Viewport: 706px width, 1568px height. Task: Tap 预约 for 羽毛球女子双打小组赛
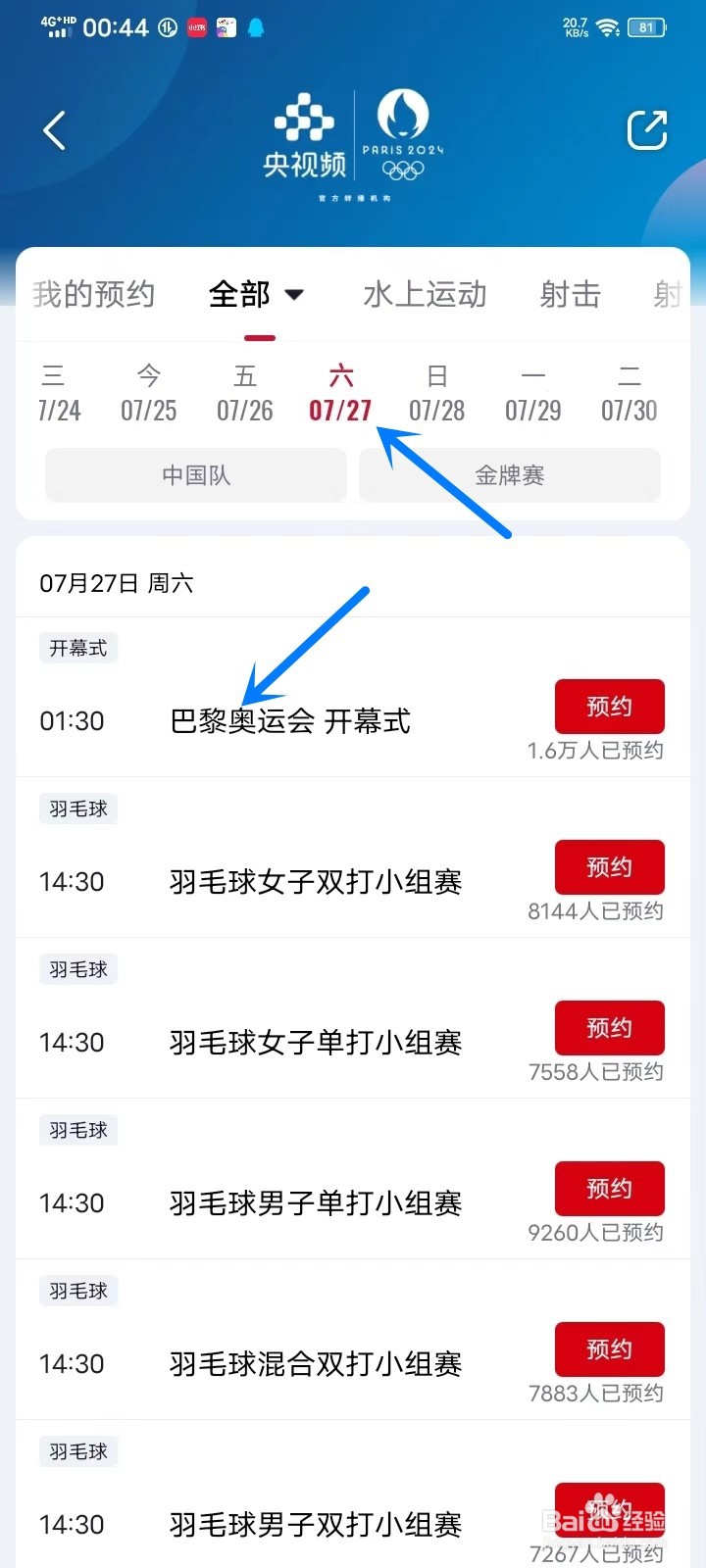pos(610,867)
